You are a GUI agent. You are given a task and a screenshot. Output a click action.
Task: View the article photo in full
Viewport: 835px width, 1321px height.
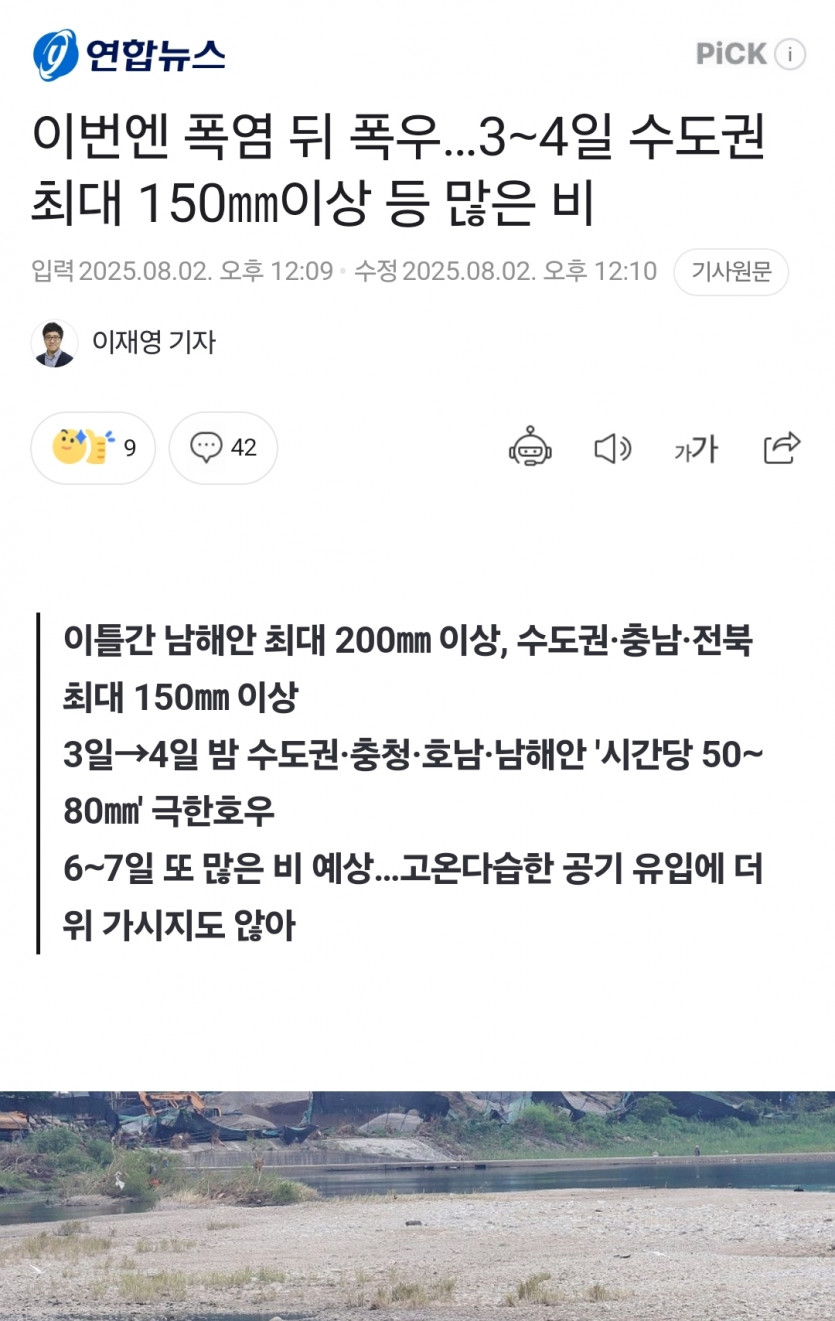click(x=417, y=1205)
